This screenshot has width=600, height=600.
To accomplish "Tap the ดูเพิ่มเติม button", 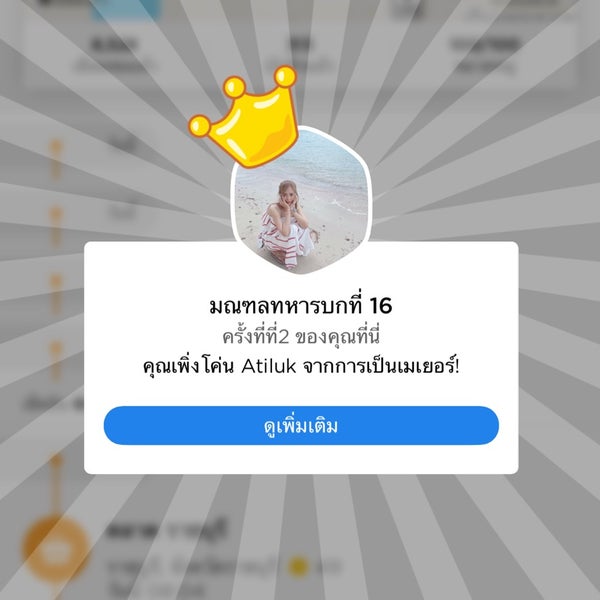I will coord(300,426).
